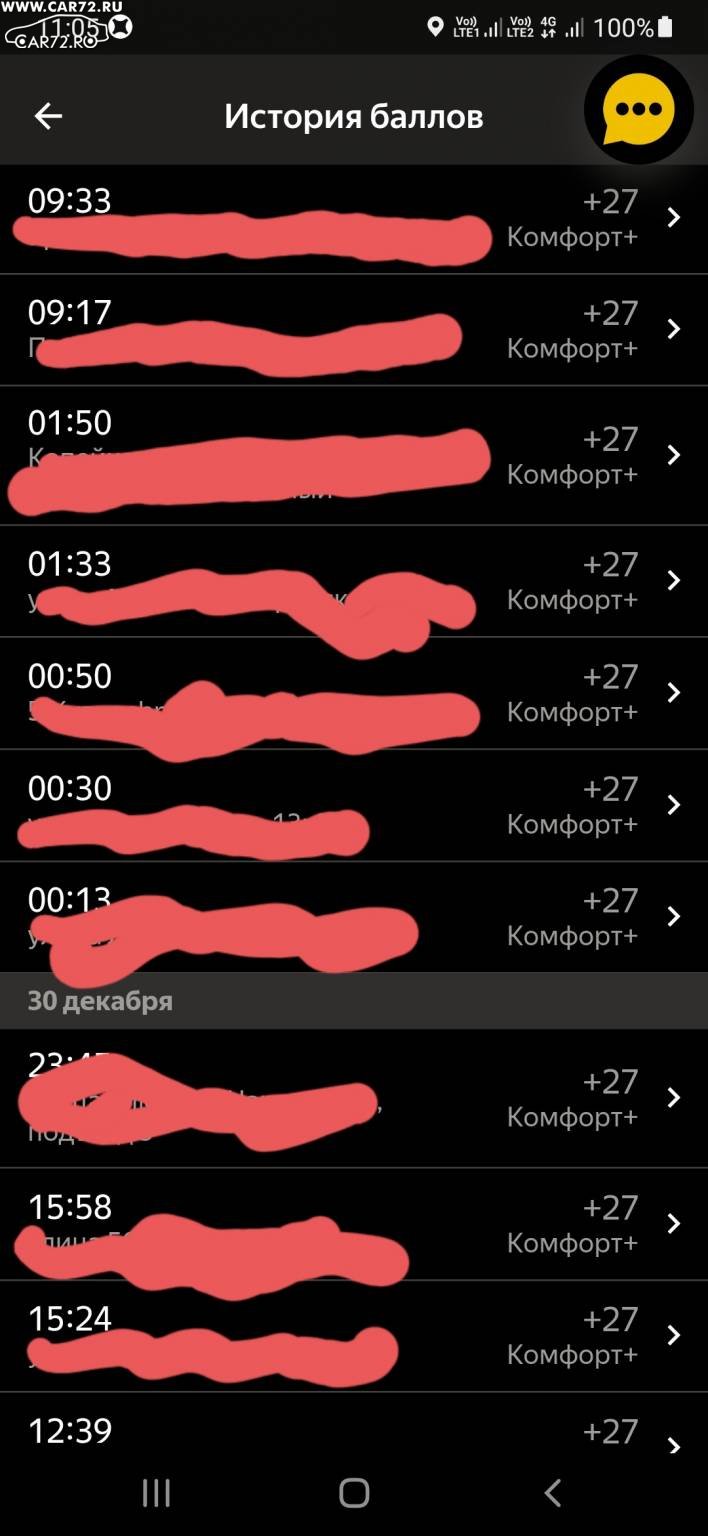Open the 01:33 points entry
Viewport: 708px width, 1536px height.
pos(354,582)
